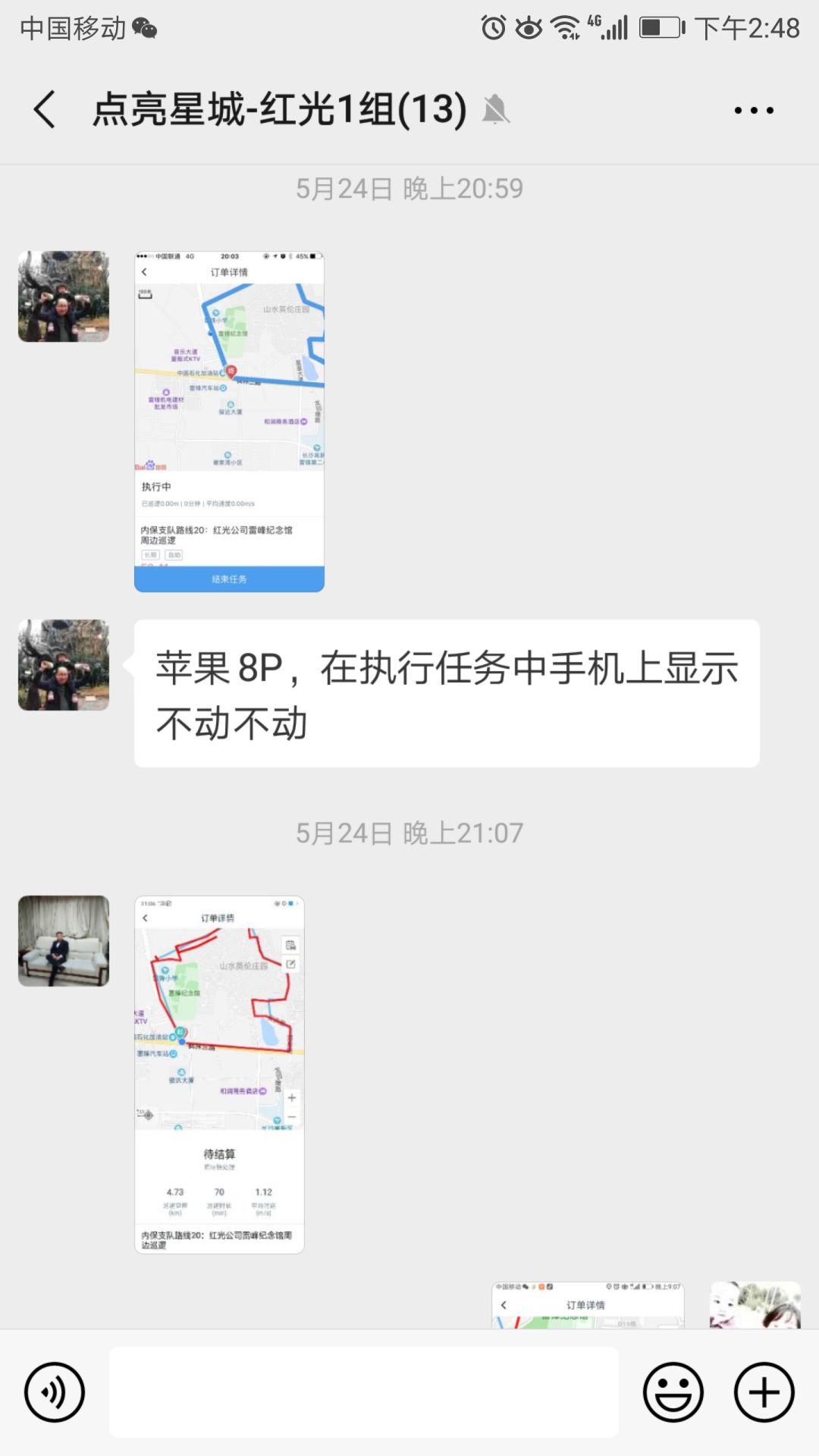Image resolution: width=819 pixels, height=1456 pixels.
Task: Open the avatar beside the 苹果 8P message
Action: click(x=64, y=665)
